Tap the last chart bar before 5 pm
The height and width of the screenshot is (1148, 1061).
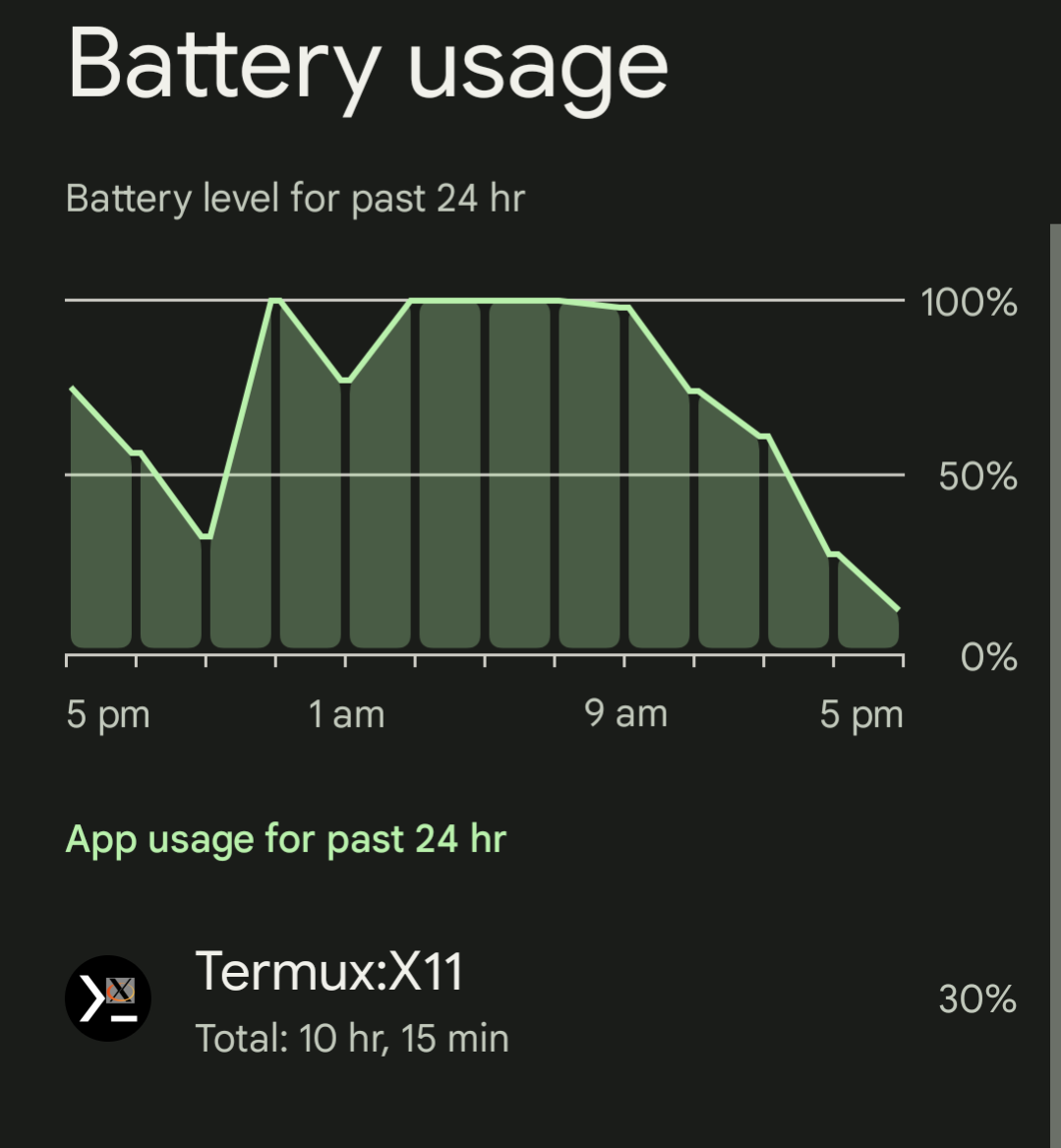pyautogui.click(x=865, y=610)
